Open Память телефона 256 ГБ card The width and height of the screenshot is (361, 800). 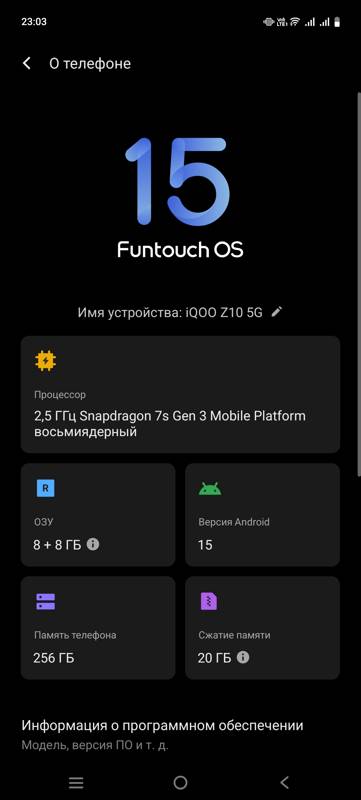click(x=98, y=628)
